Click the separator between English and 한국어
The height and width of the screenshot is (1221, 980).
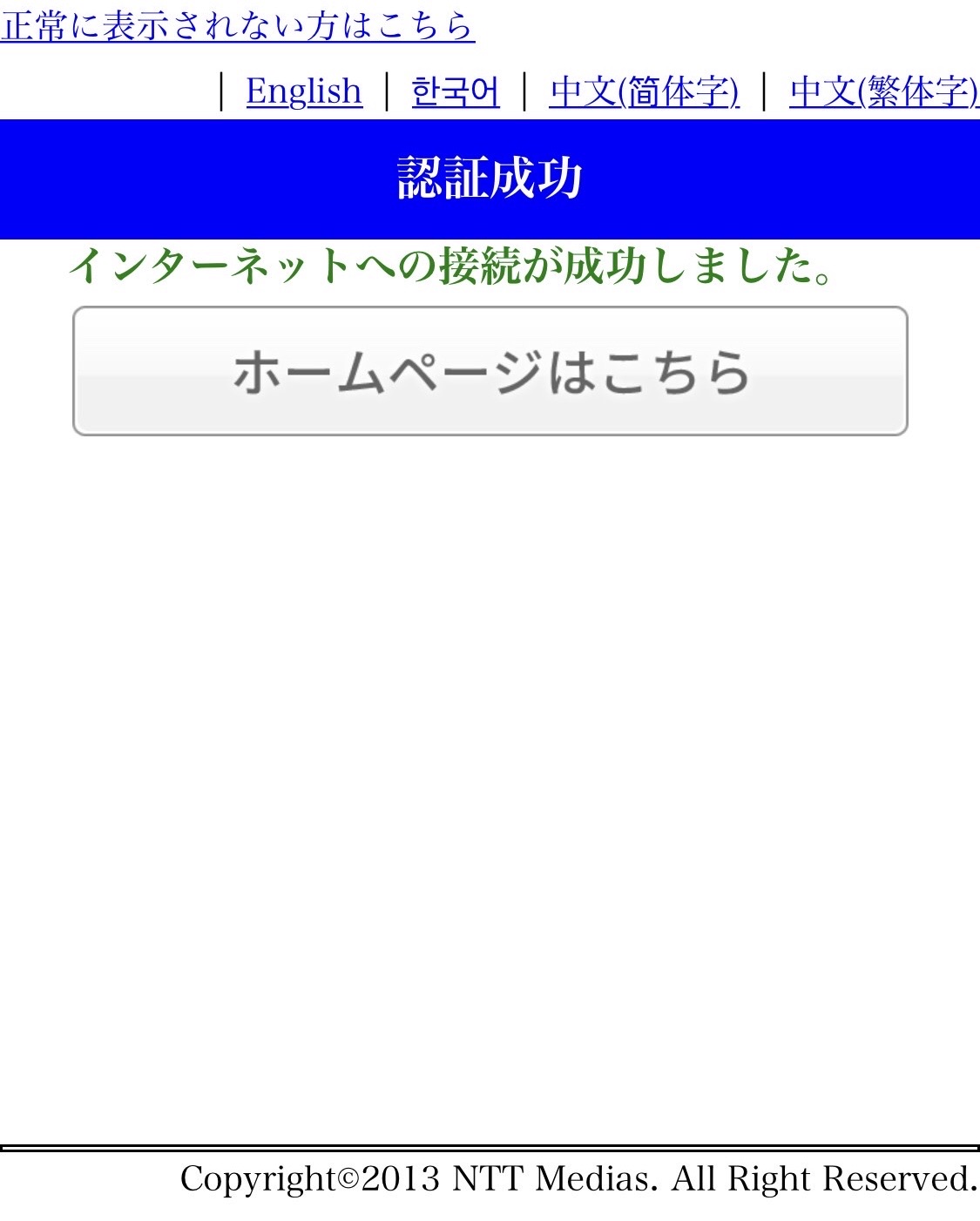click(x=384, y=90)
